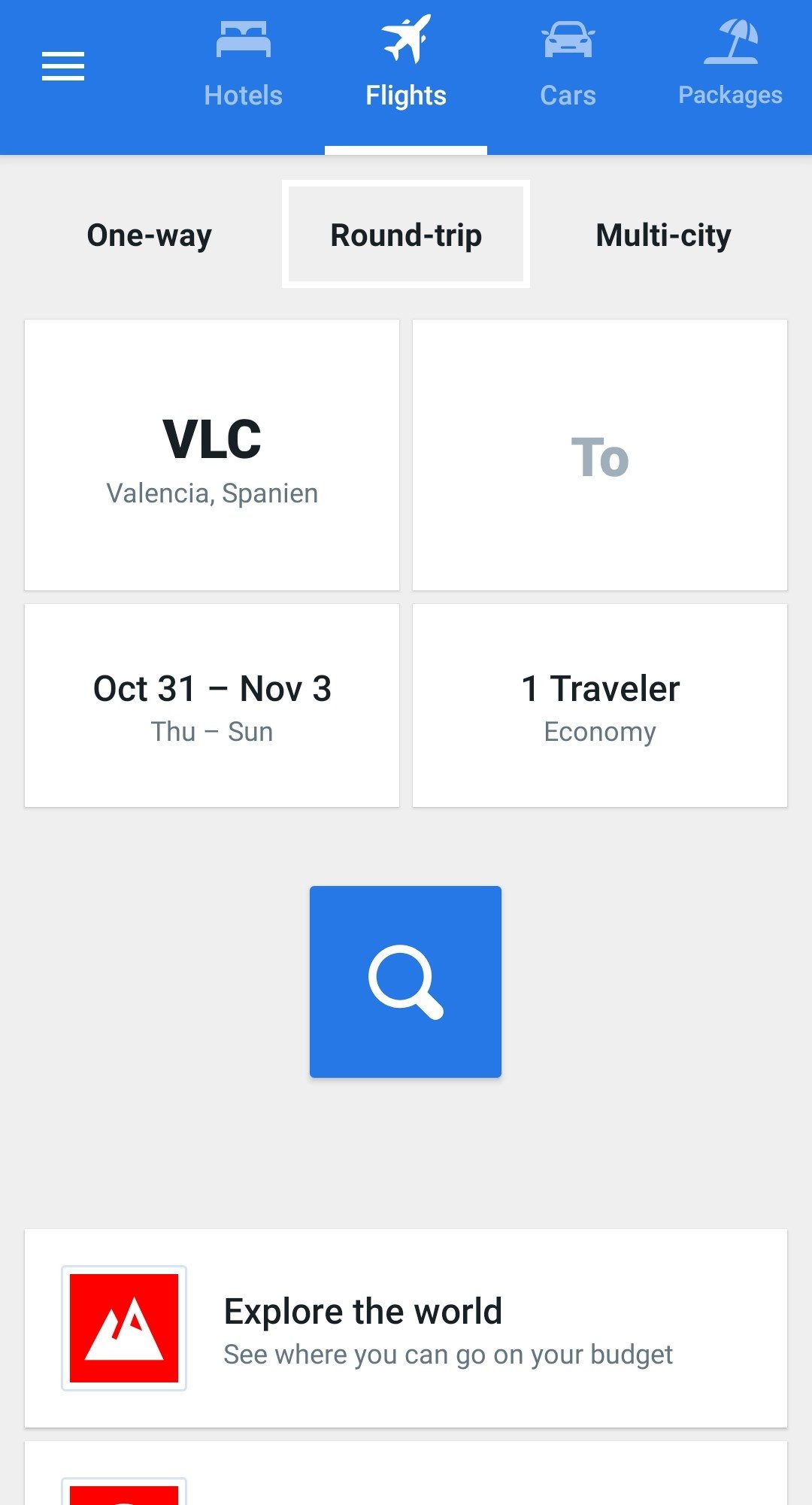Change the VLC Valencia departure airport

(x=212, y=455)
